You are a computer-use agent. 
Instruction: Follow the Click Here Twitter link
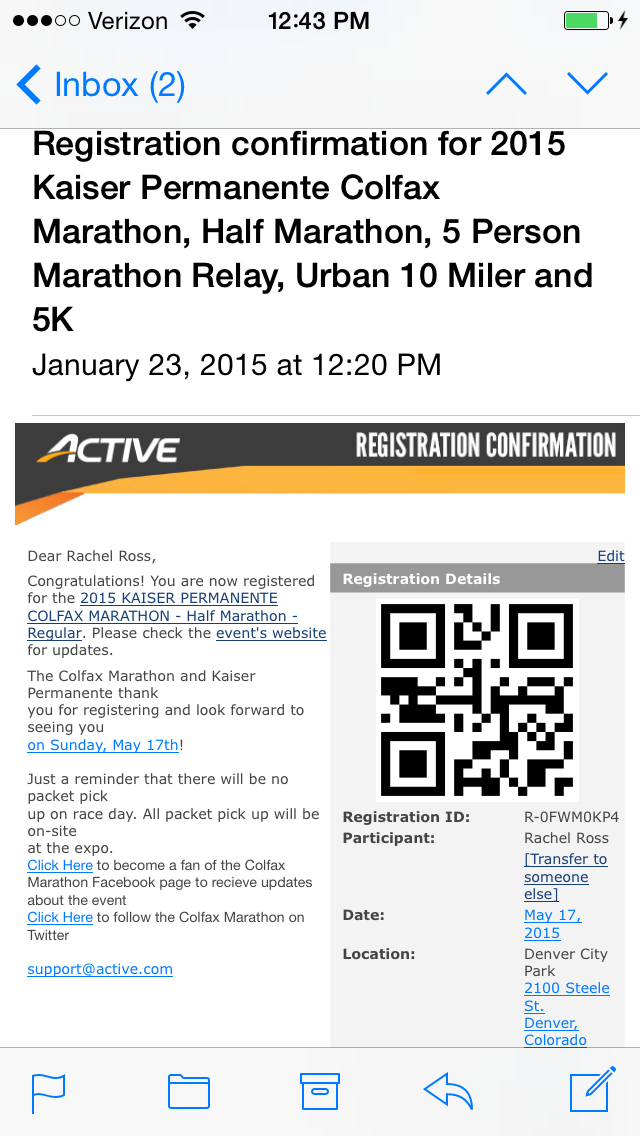pyautogui.click(x=60, y=917)
